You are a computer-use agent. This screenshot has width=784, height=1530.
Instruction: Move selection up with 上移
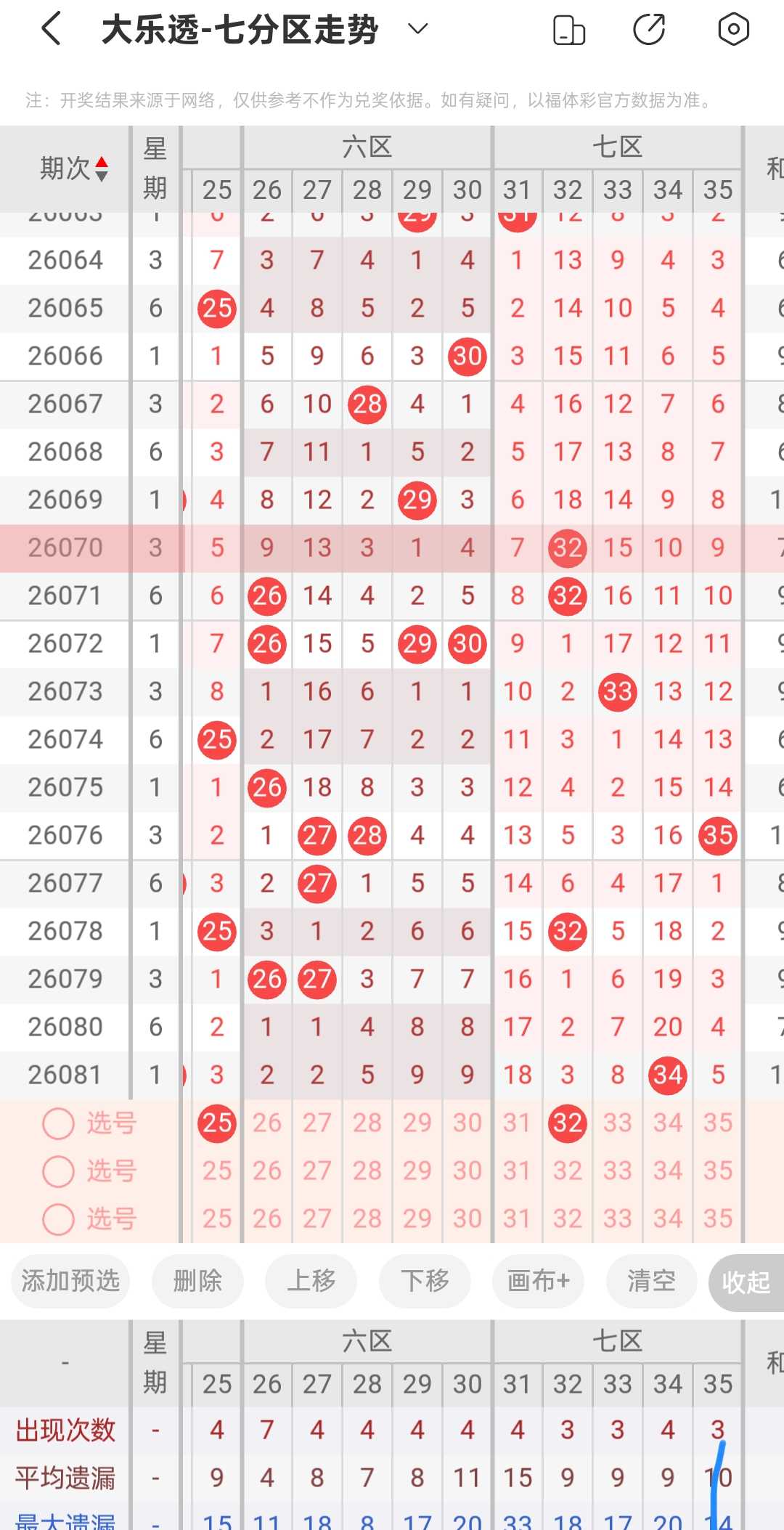[311, 1281]
